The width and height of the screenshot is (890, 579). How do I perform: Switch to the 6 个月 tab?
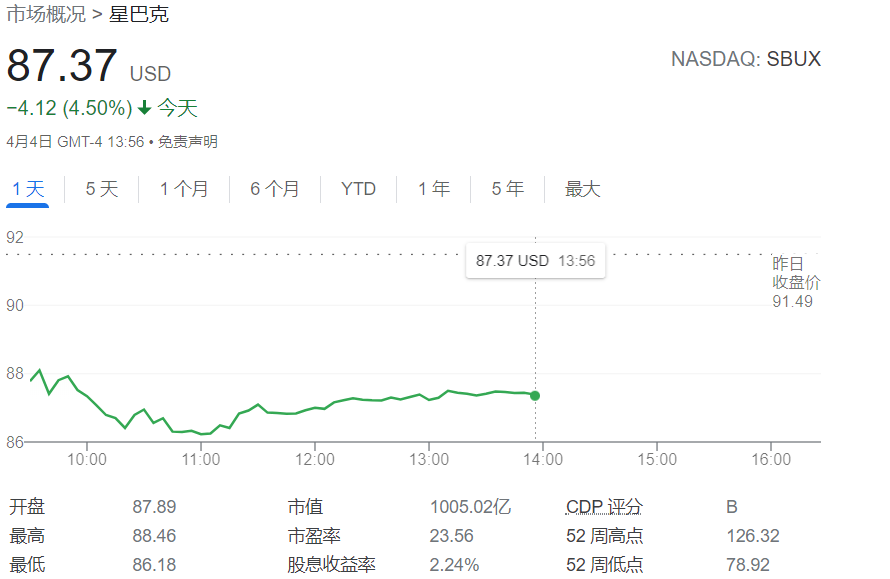click(x=274, y=189)
